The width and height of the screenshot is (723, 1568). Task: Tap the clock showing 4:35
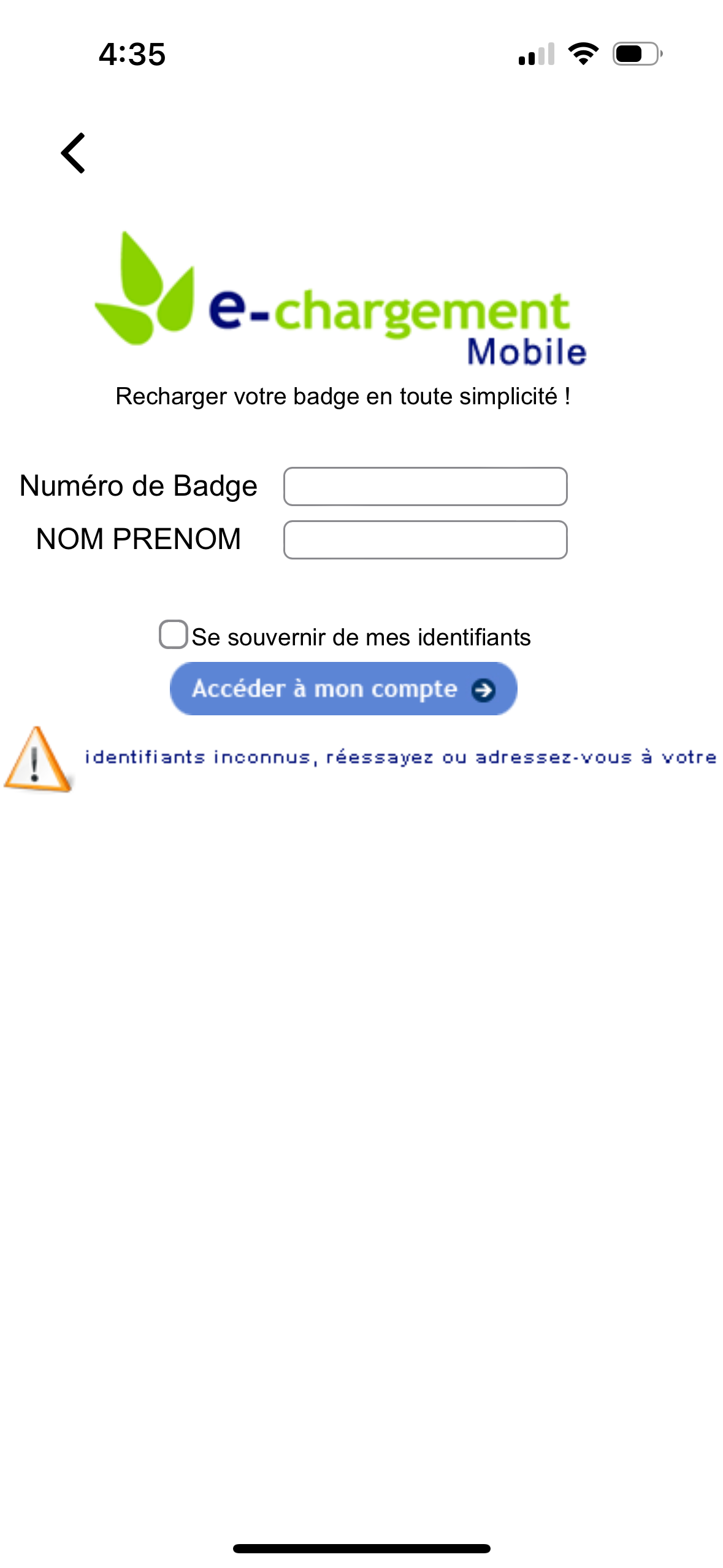pos(131,55)
